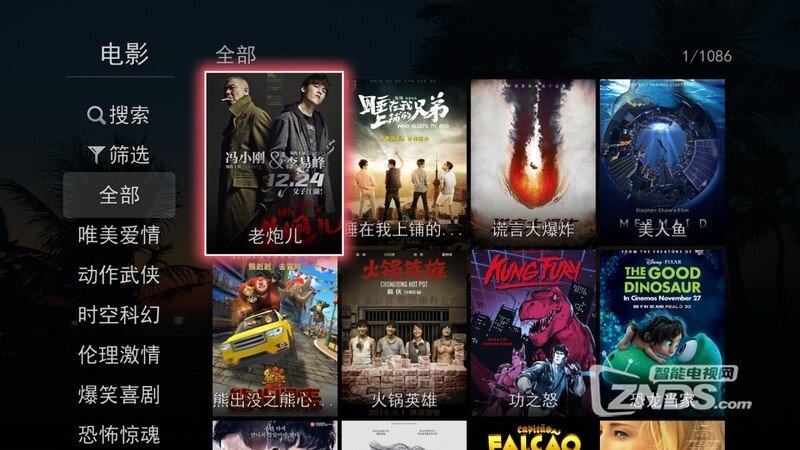800x450 pixels.
Task: Open the 筛选 filter option
Action: click(119, 155)
